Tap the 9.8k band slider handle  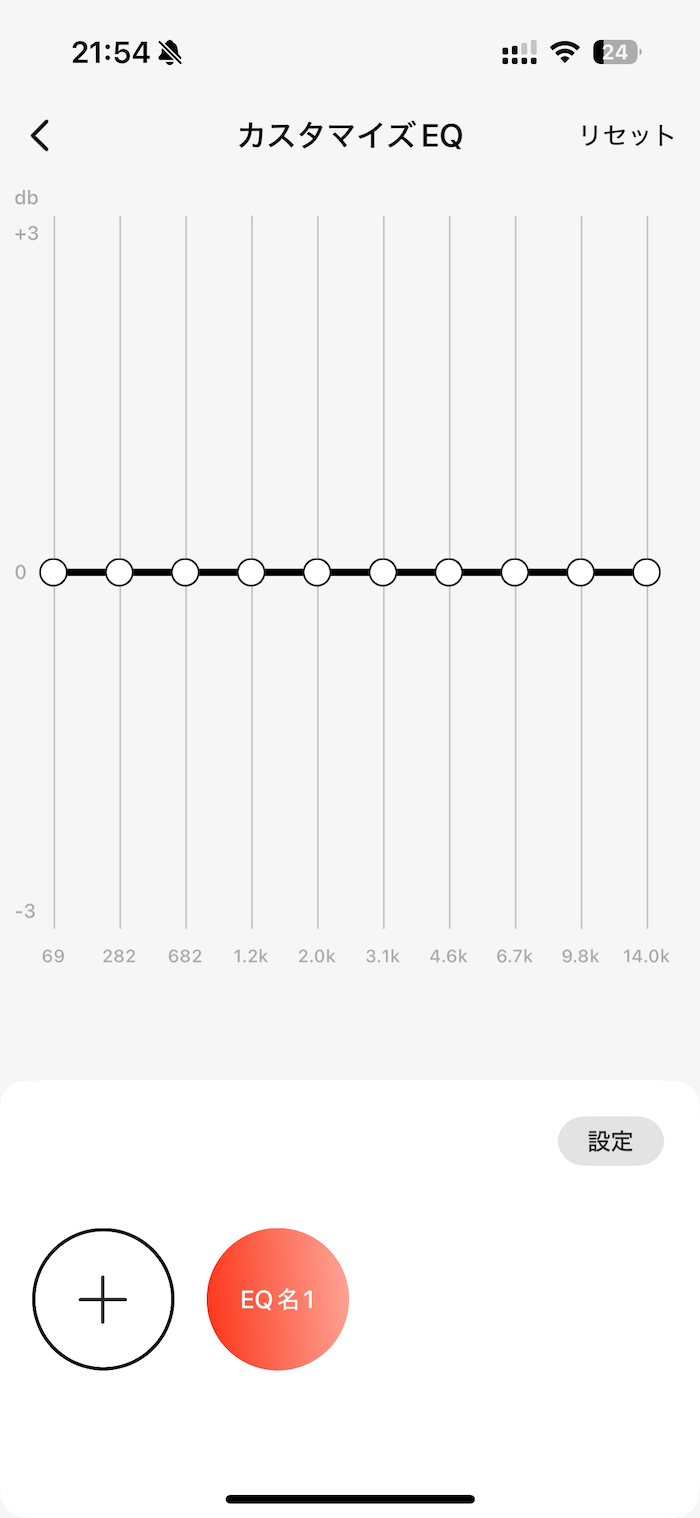point(581,572)
